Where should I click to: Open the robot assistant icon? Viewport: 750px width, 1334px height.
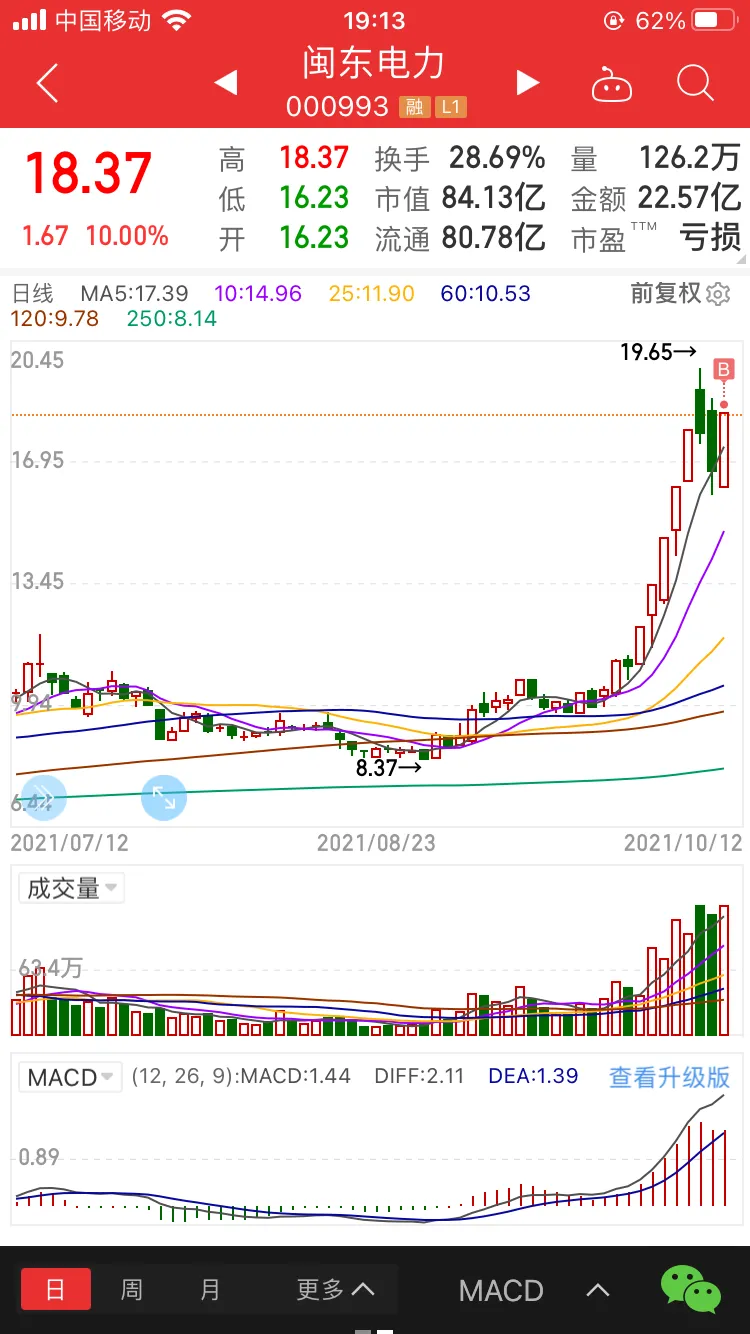(612, 85)
